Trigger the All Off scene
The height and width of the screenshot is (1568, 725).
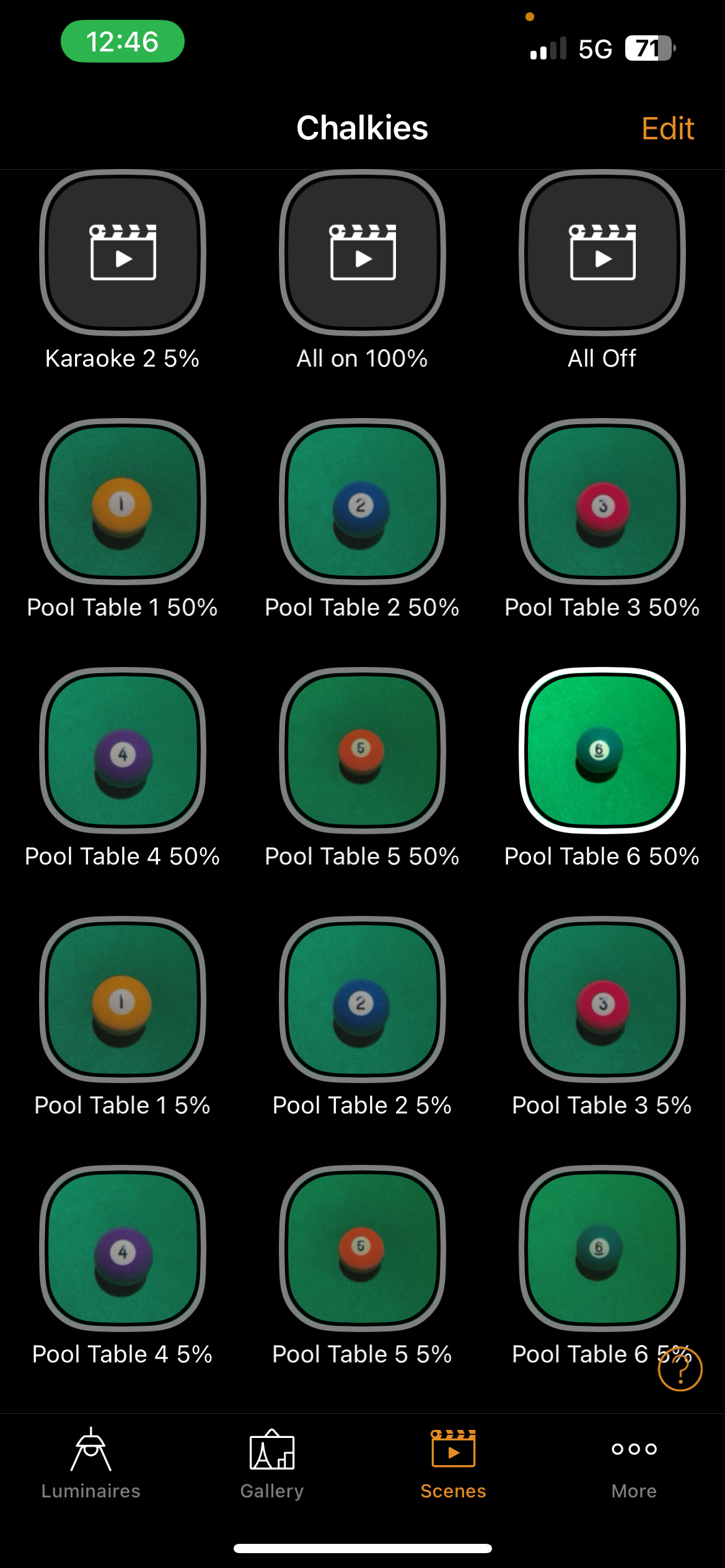click(x=602, y=253)
